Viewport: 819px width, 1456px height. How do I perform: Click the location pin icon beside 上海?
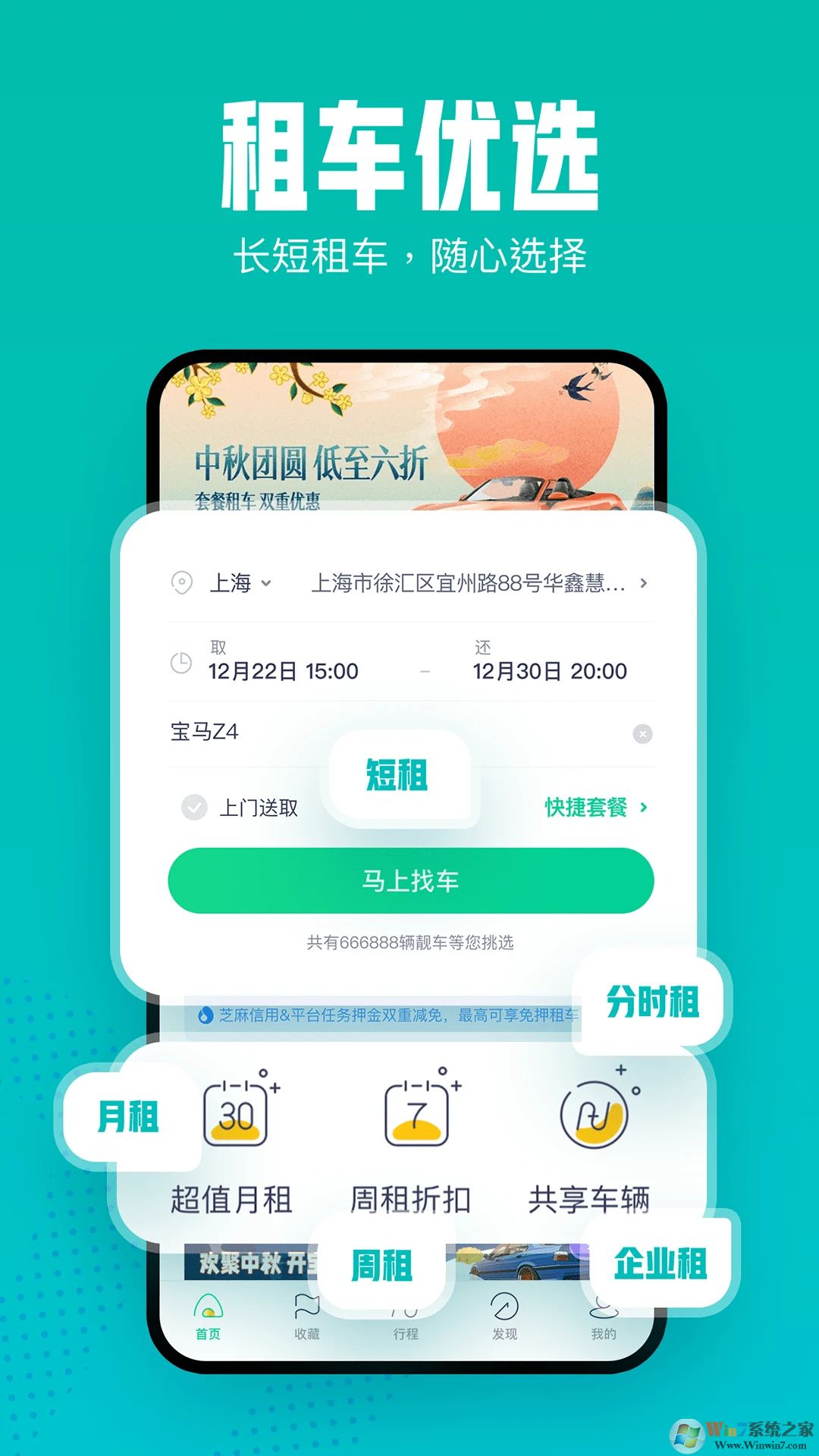[182, 581]
